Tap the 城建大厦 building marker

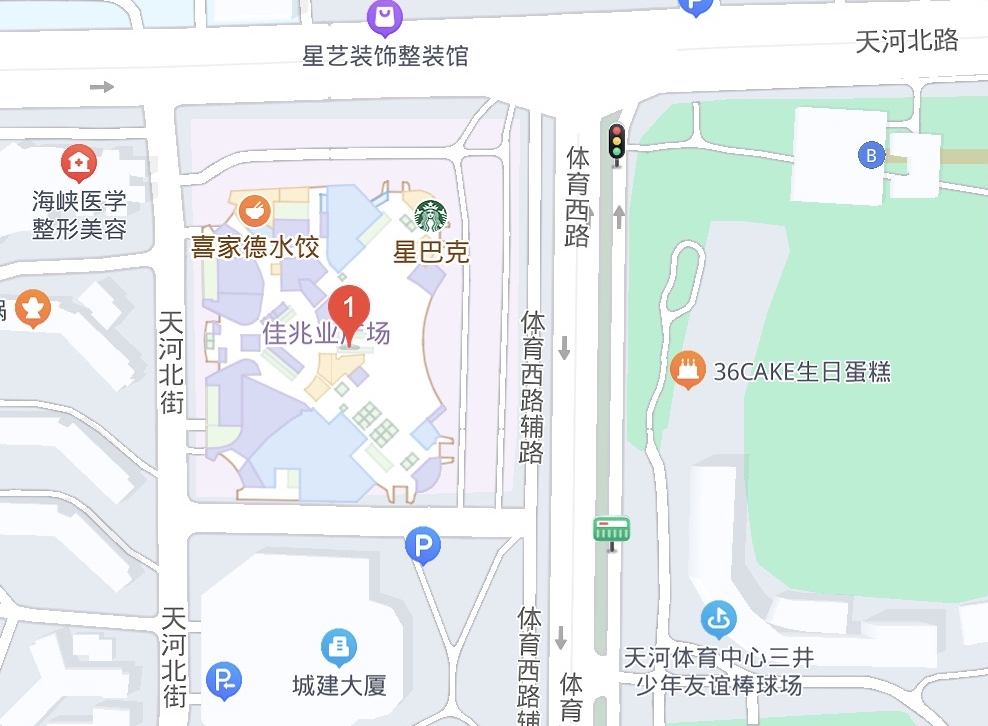339,647
